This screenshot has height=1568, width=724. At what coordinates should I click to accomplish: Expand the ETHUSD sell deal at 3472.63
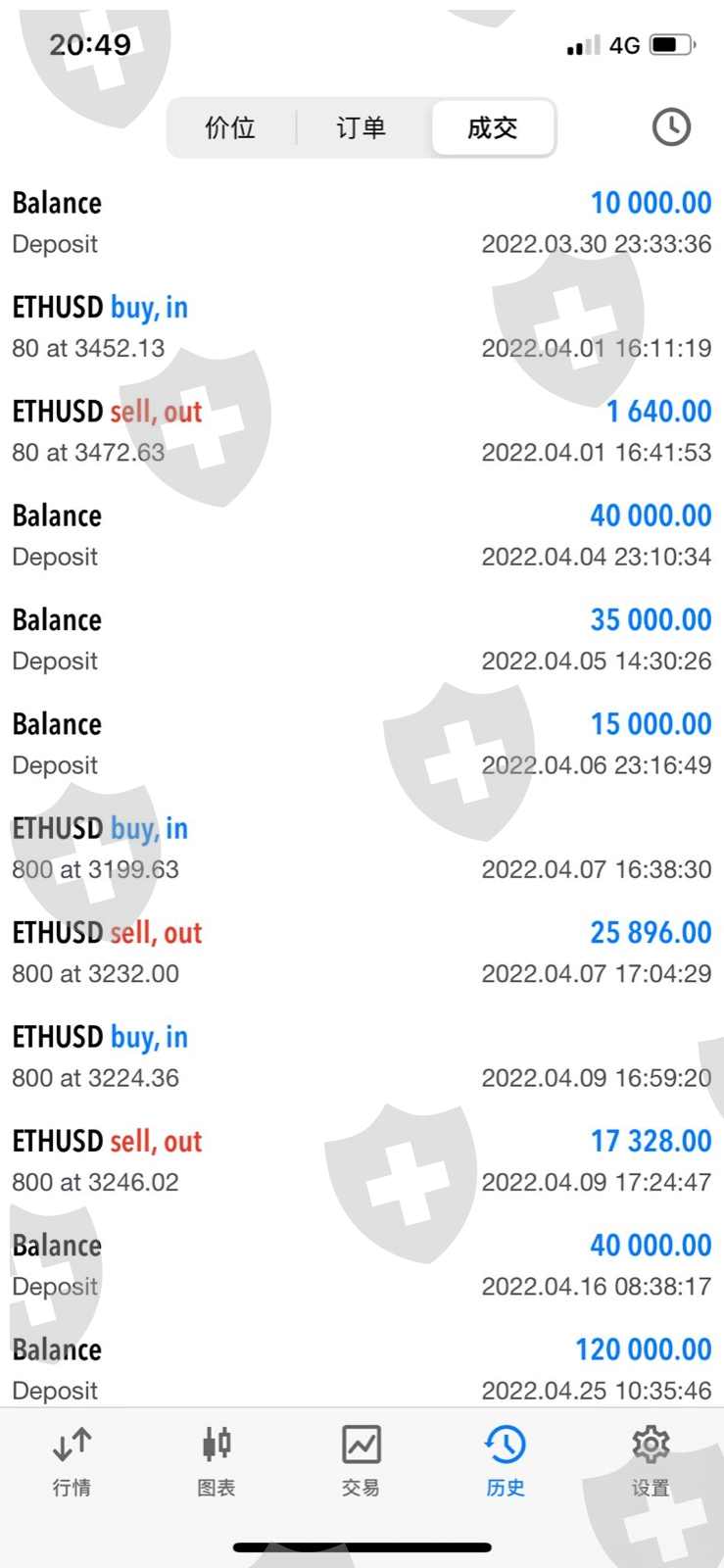362,431
